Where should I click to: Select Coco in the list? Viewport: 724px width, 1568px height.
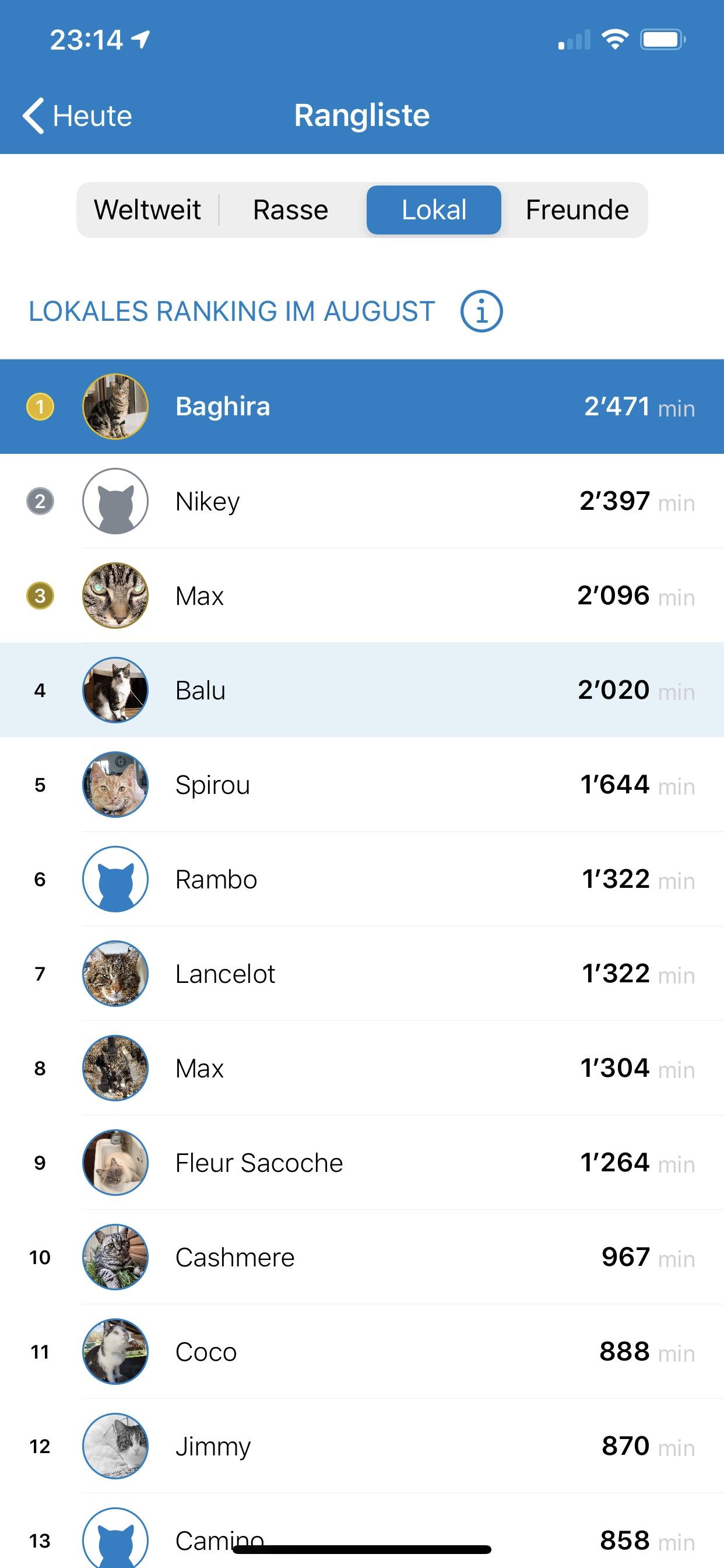point(362,1352)
